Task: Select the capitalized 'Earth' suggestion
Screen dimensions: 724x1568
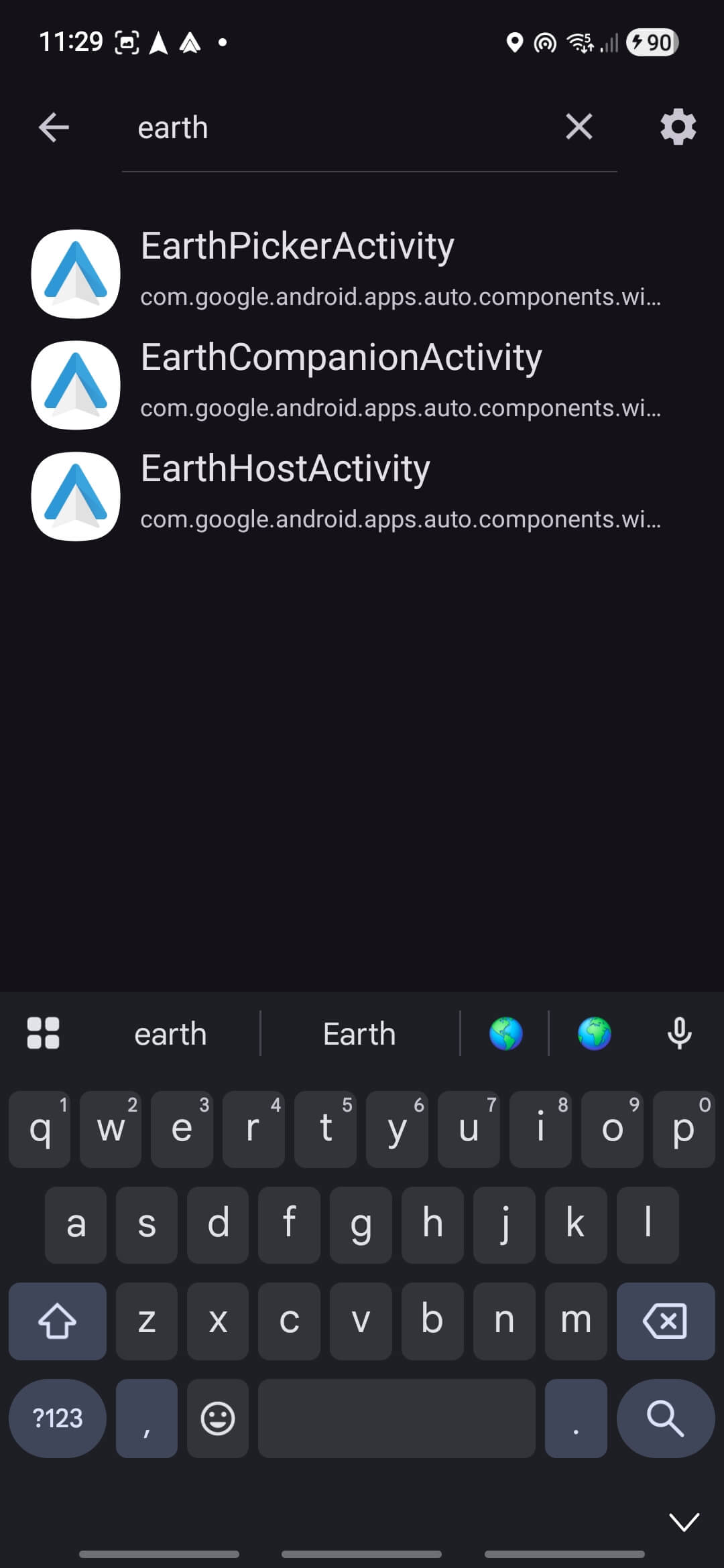Action: [359, 1033]
